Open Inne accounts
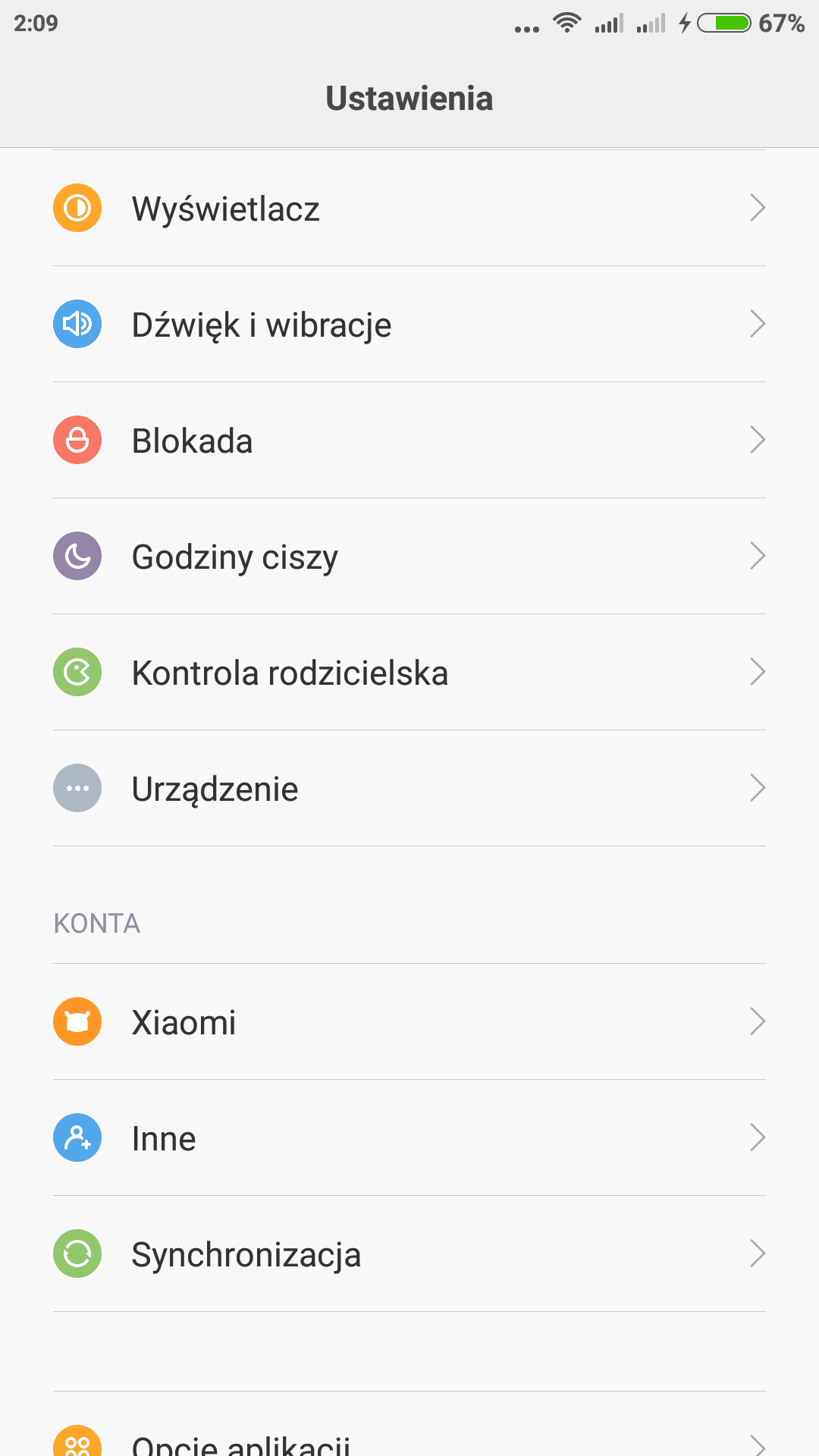 [x=409, y=1138]
